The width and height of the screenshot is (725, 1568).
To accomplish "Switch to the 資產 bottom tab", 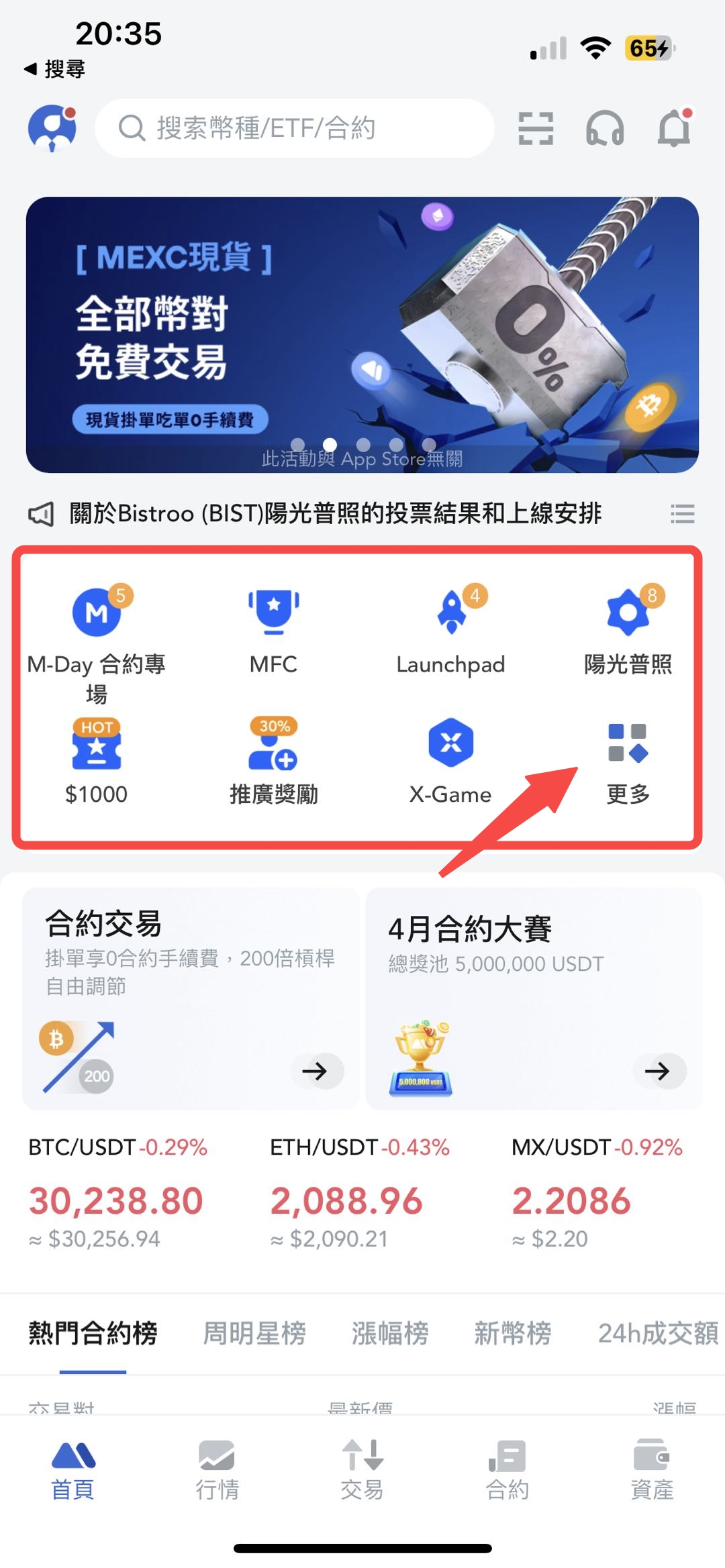I will [652, 1469].
